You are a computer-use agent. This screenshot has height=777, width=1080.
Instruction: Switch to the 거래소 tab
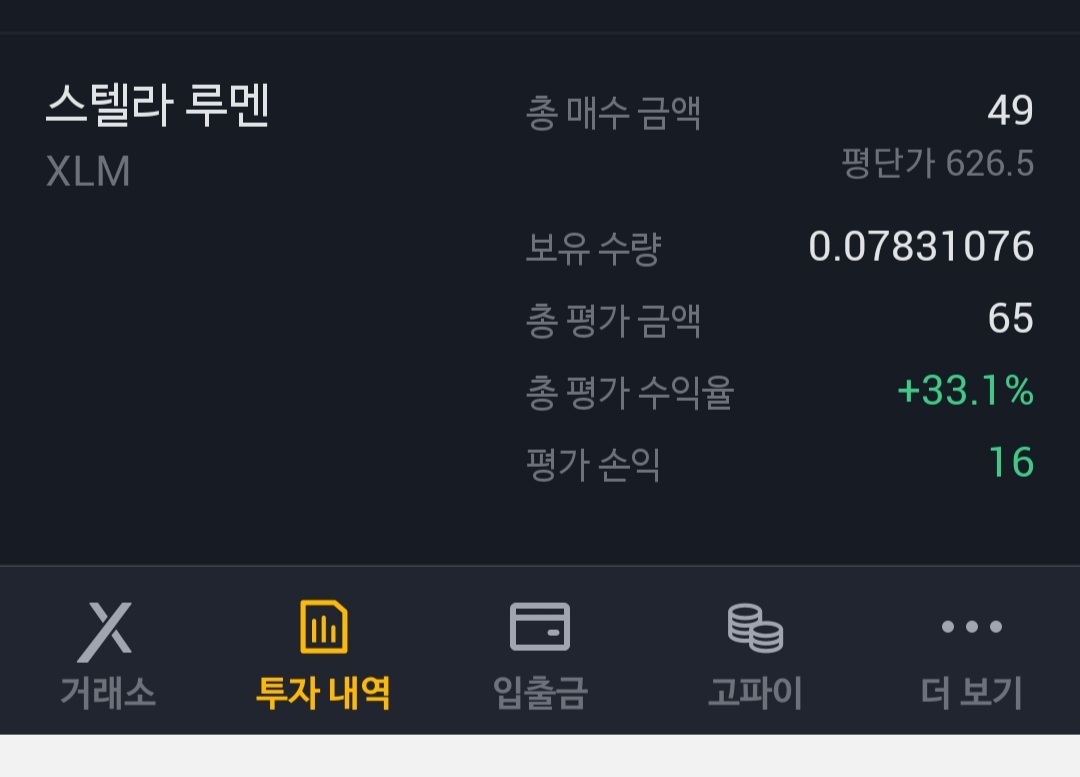(x=107, y=652)
